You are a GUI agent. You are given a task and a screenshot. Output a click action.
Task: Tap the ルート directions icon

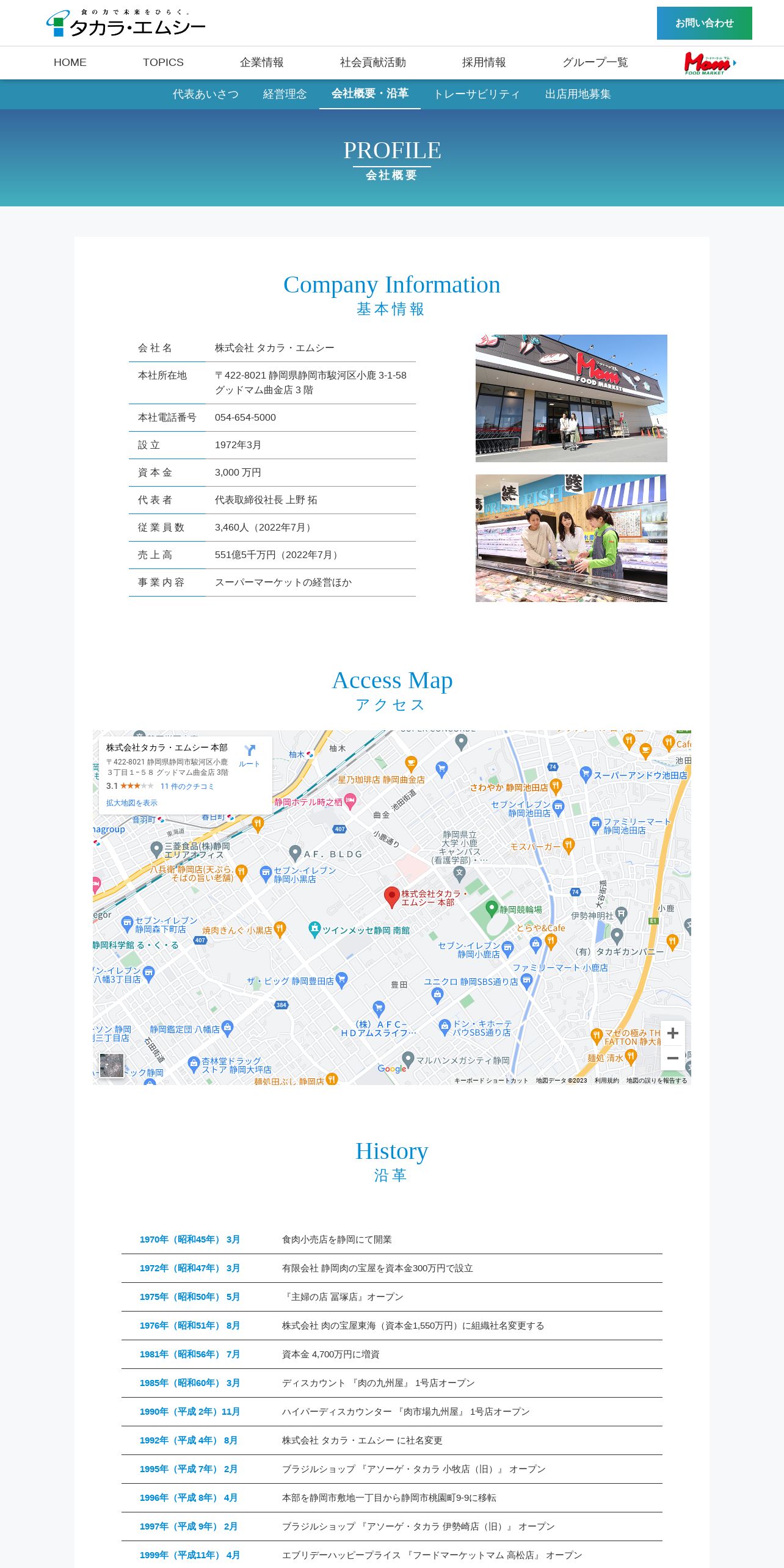click(x=249, y=755)
